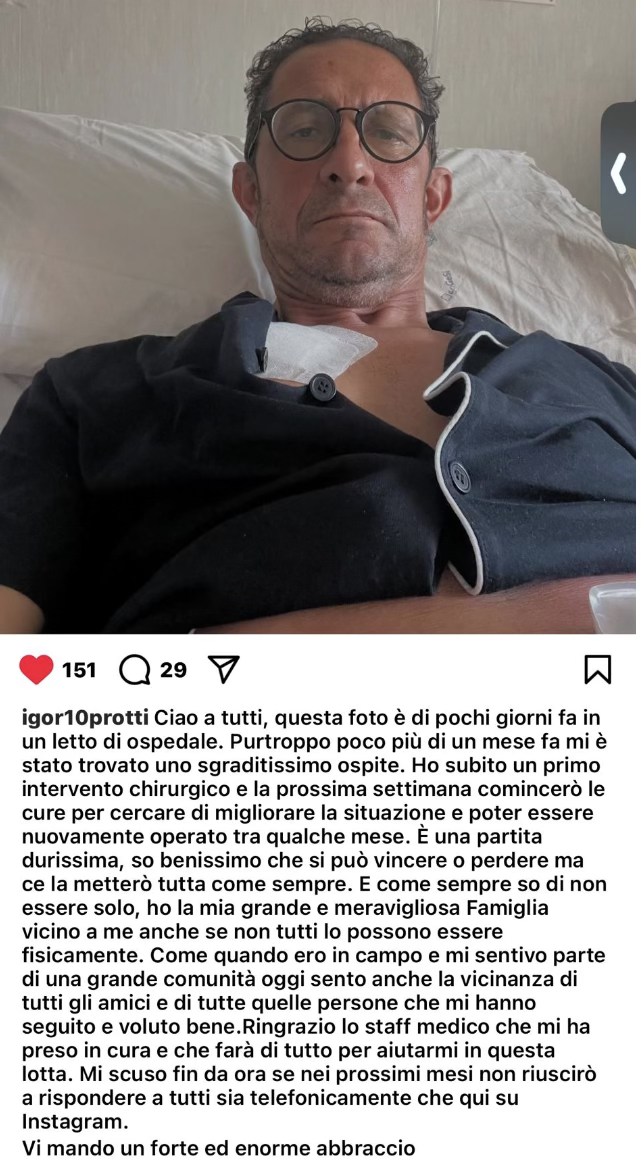Open the side panel arrow handle
The width and height of the screenshot is (644, 1160).
(619, 174)
